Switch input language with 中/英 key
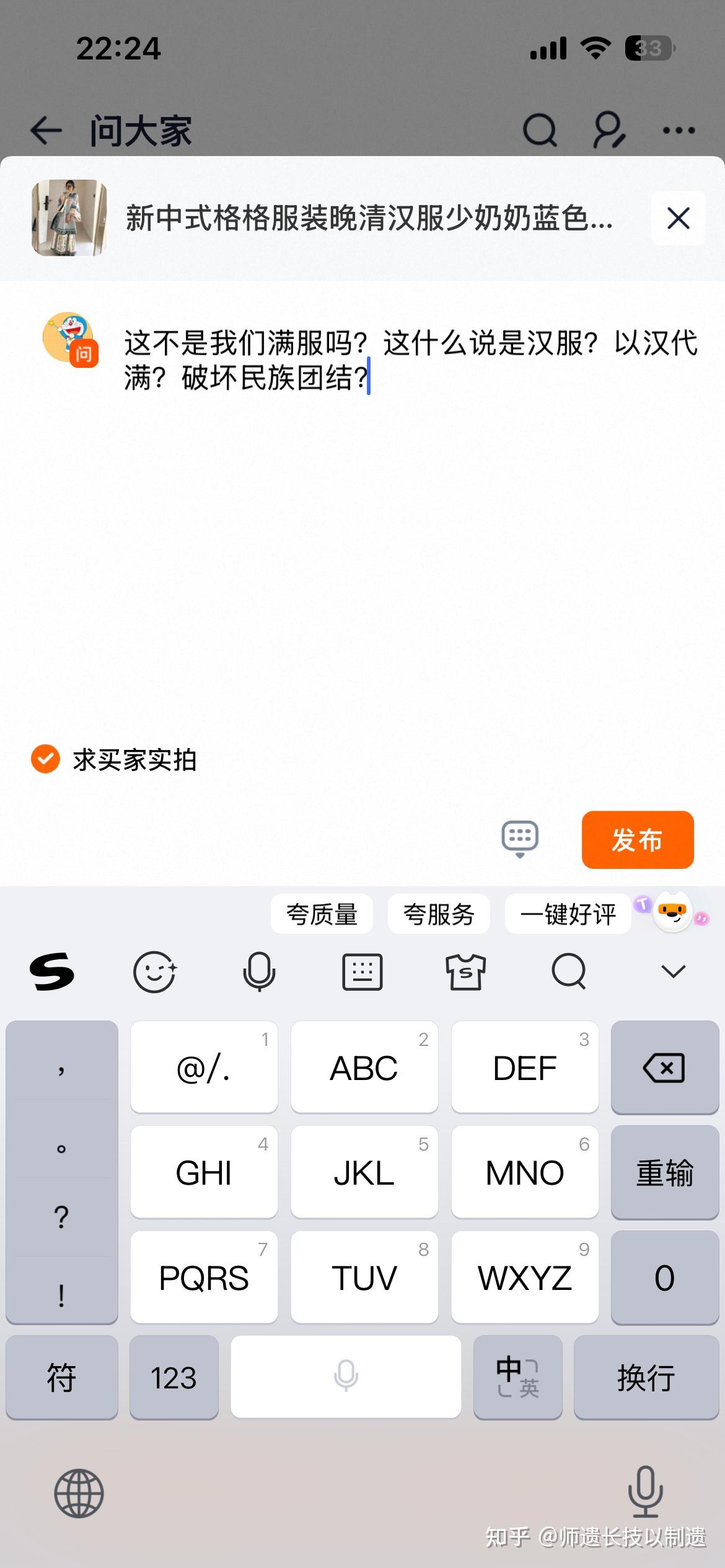Image resolution: width=725 pixels, height=1568 pixels. (x=517, y=1377)
